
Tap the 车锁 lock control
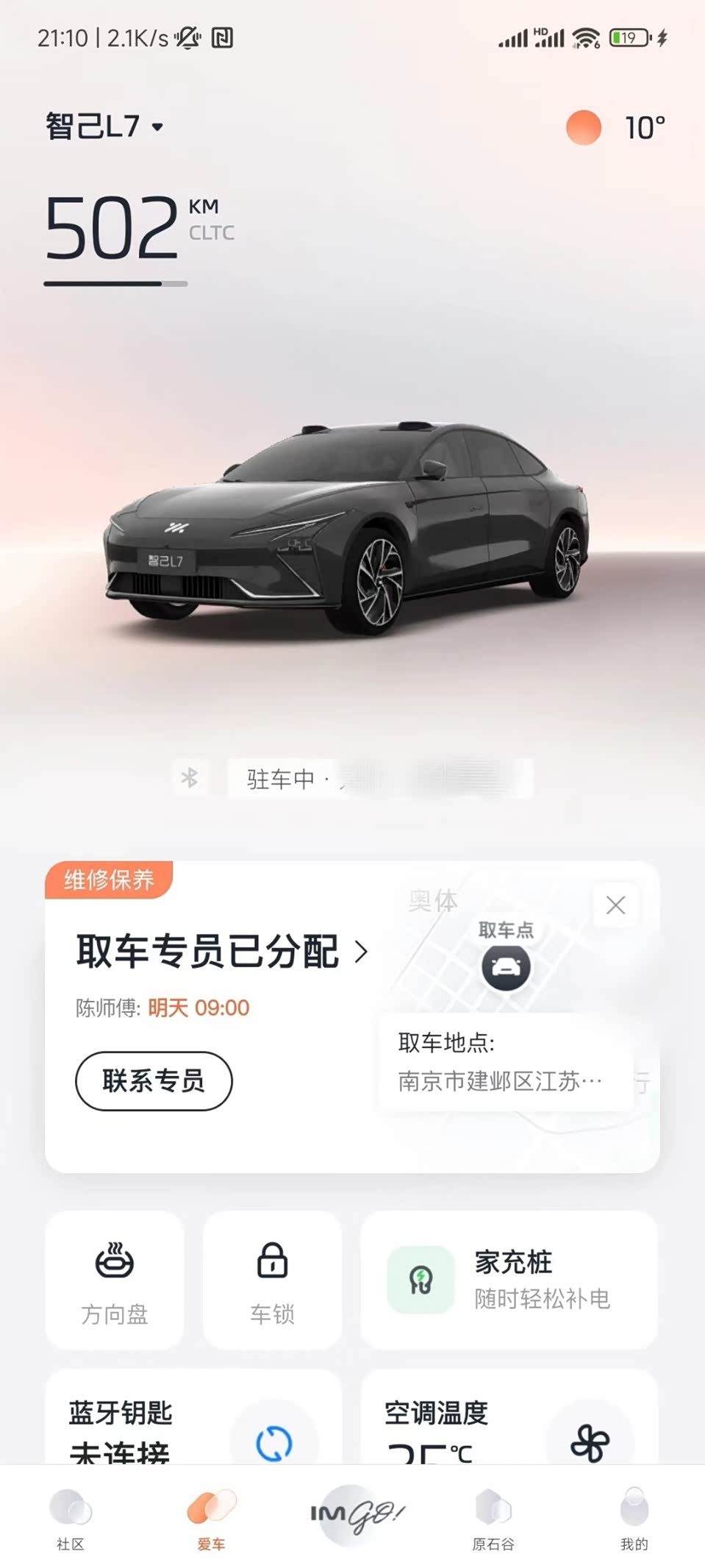coord(272,1280)
